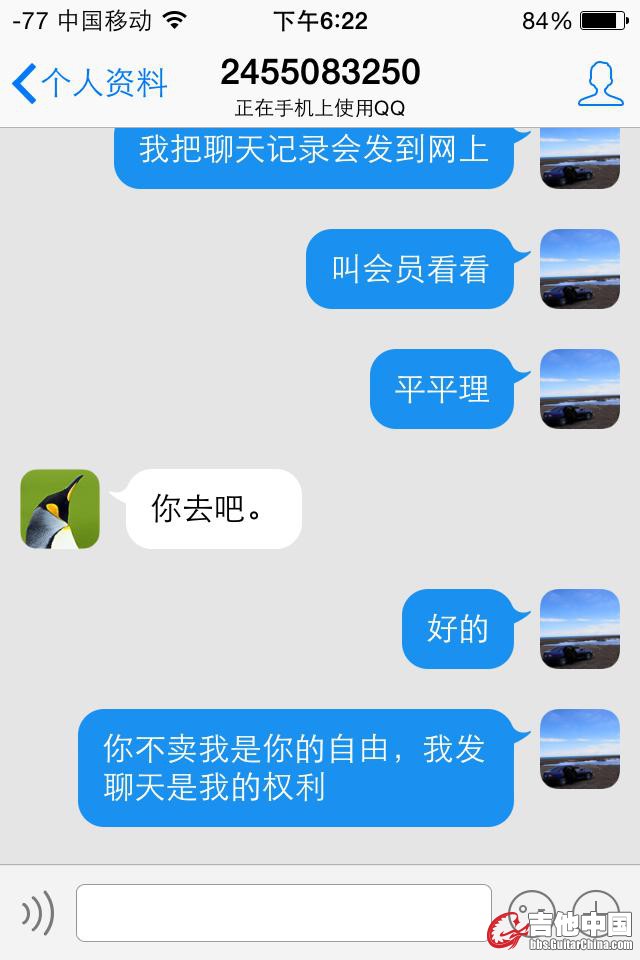Open the contact profile icon
Viewport: 640px width, 960px height.
pos(600,84)
